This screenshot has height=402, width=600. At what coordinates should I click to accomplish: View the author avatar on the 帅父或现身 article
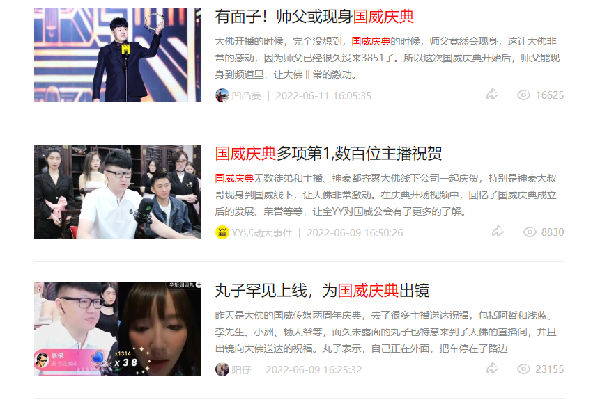click(222, 95)
